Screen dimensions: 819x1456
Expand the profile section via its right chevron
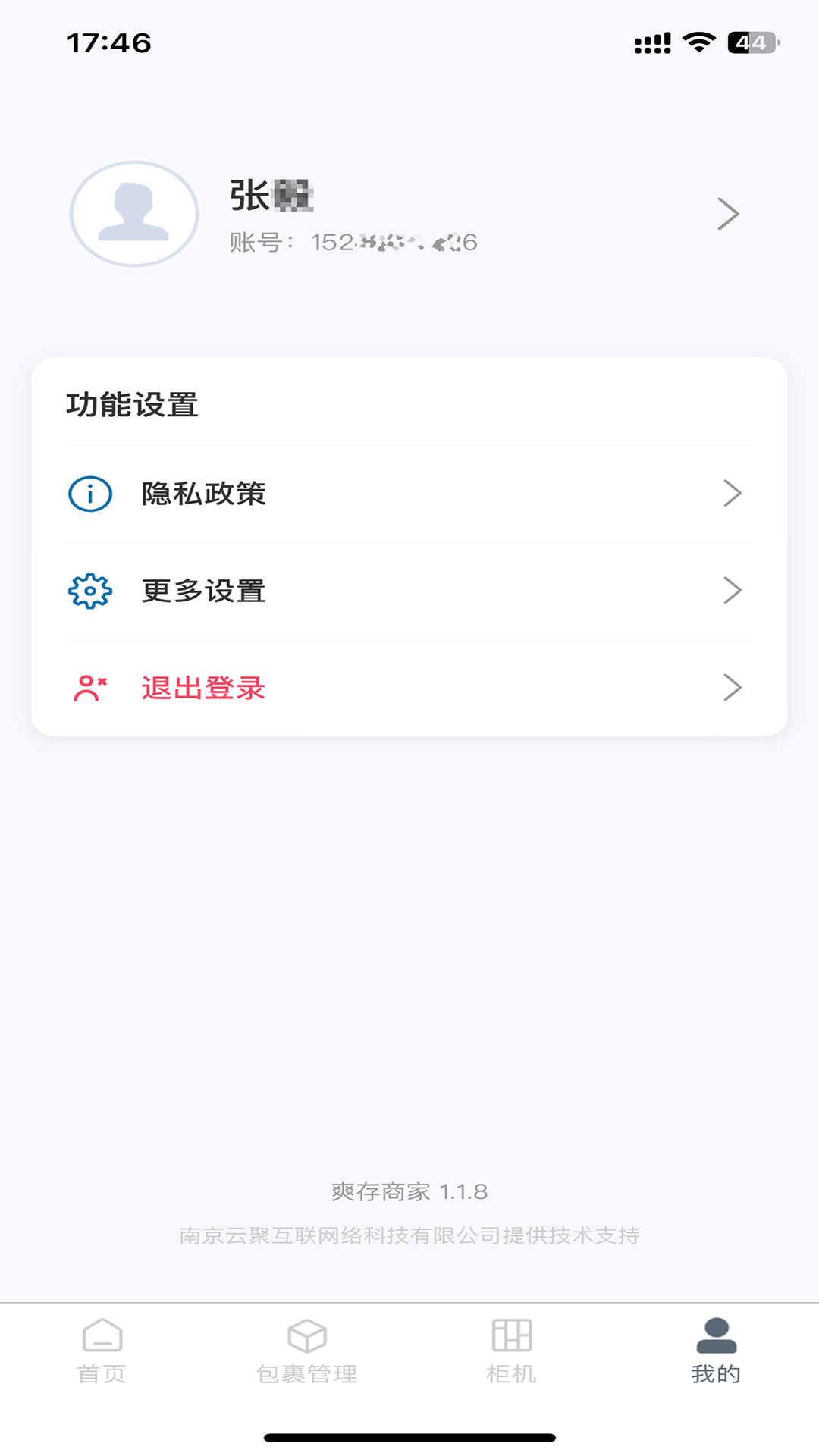[729, 215]
